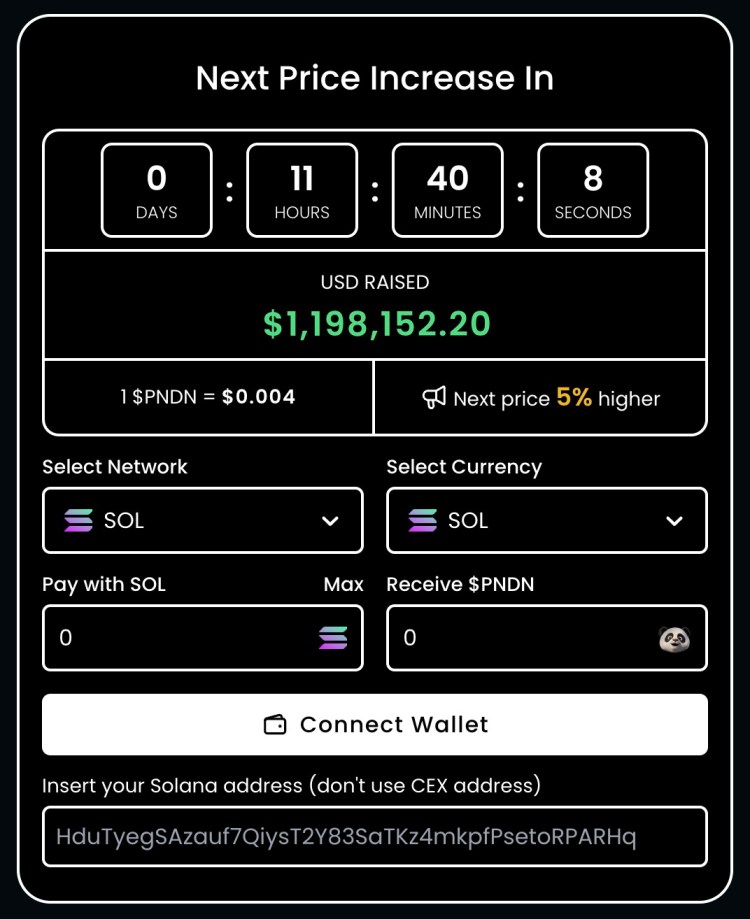Click the Solana icon in Select Currency field
The height and width of the screenshot is (919, 750).
point(425,520)
